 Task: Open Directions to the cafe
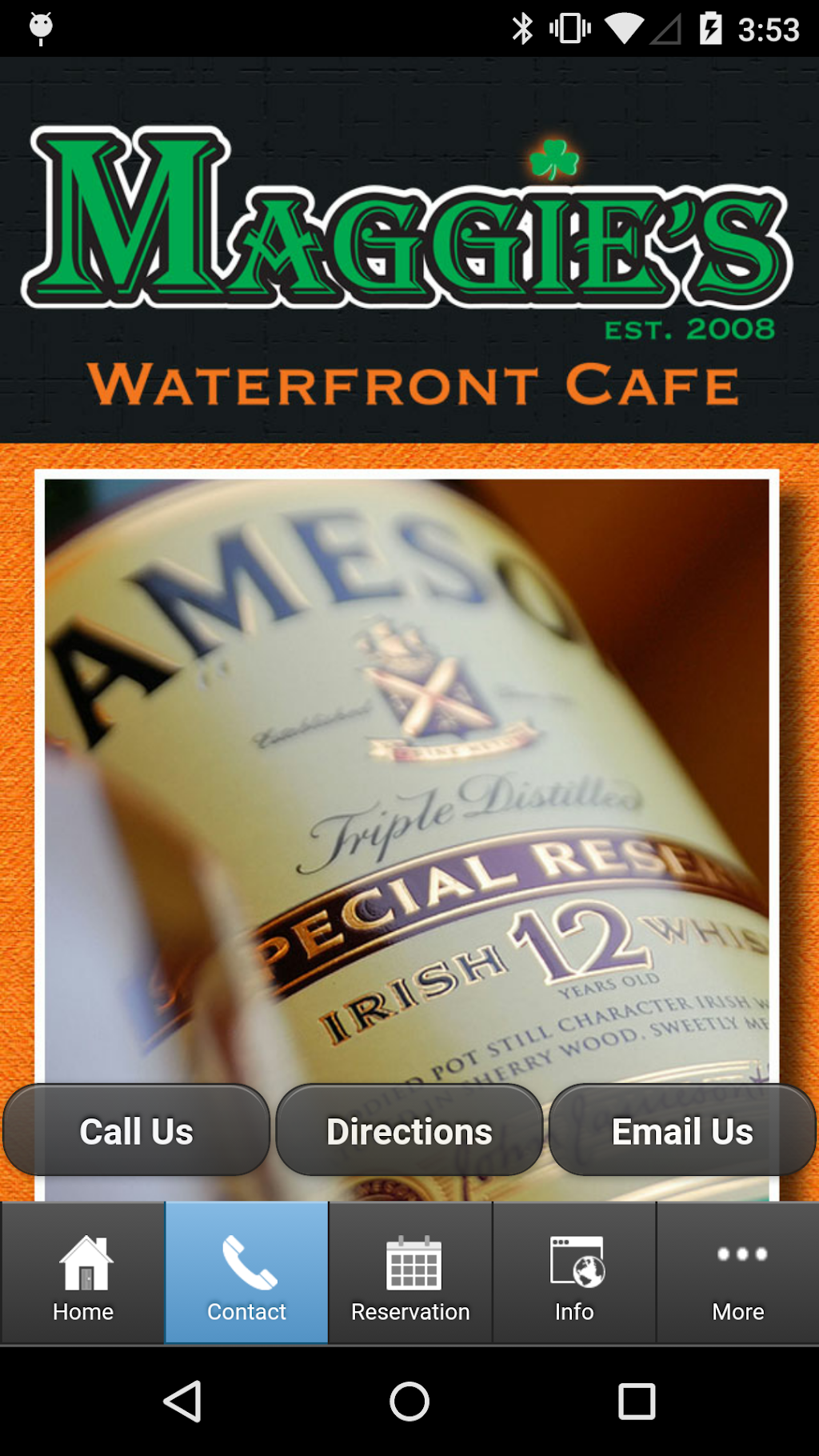pyautogui.click(x=409, y=1130)
